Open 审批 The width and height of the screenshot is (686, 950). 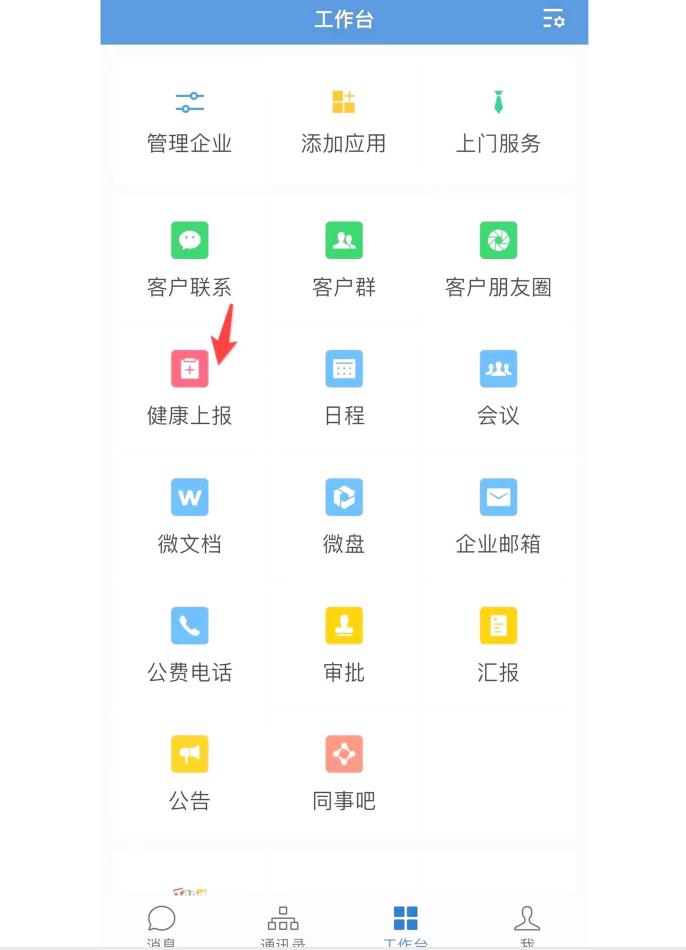[344, 643]
